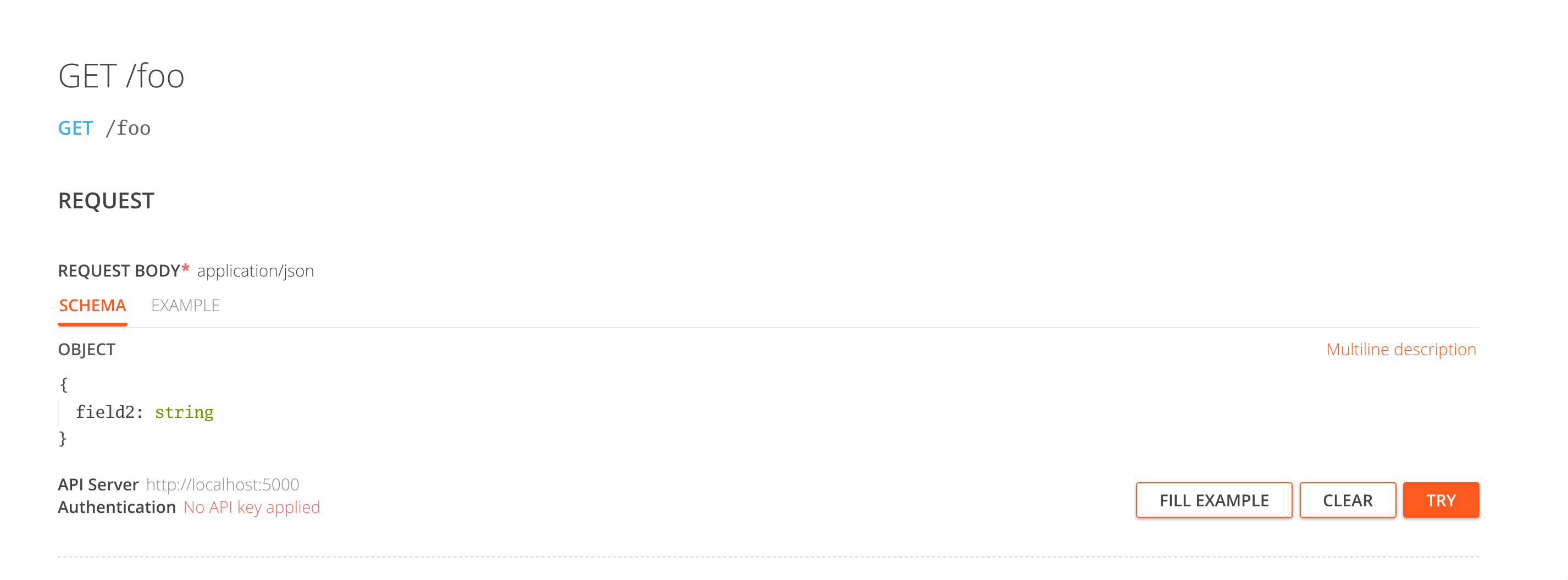Tap the FILL EXAMPLE button

click(1213, 500)
